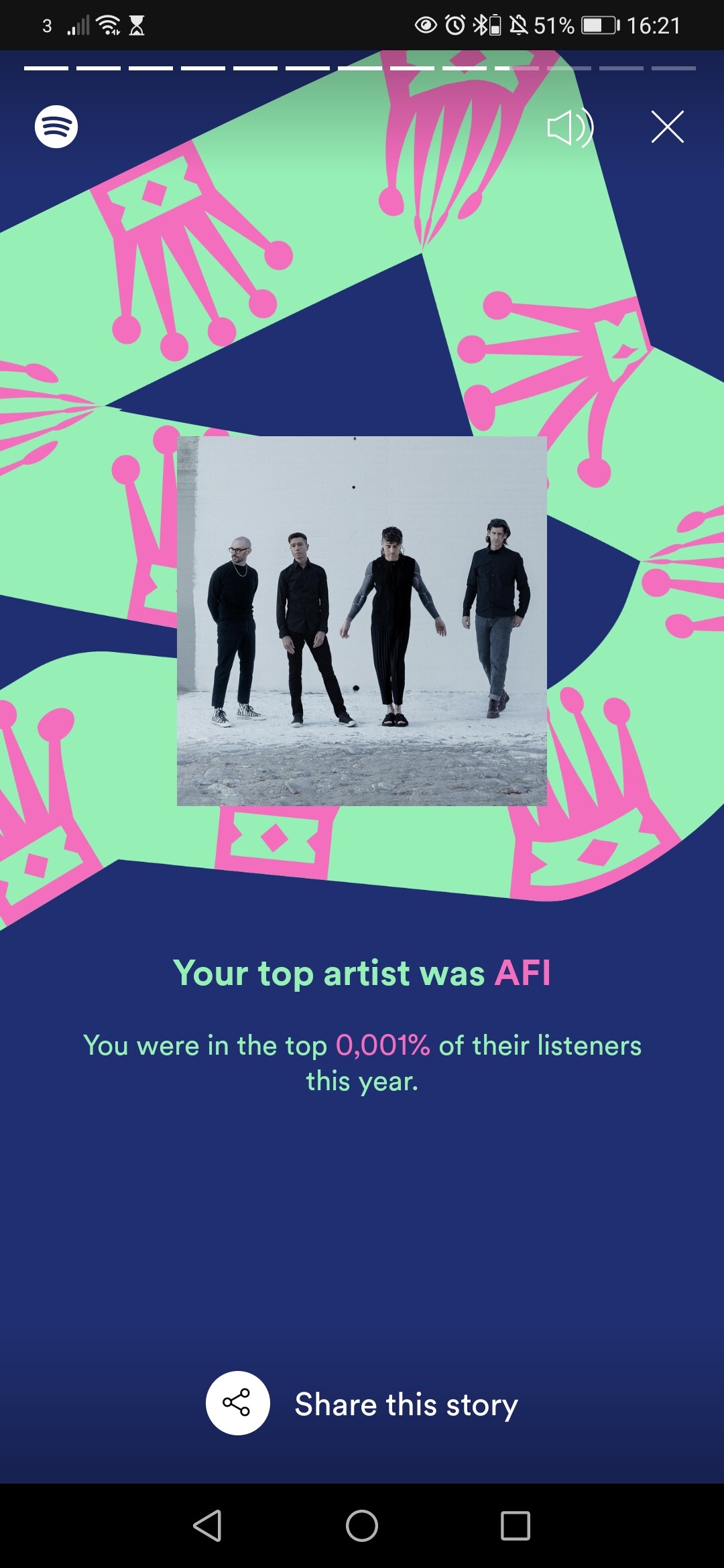Open recent apps overview
The width and height of the screenshot is (724, 1568).
tap(516, 1526)
